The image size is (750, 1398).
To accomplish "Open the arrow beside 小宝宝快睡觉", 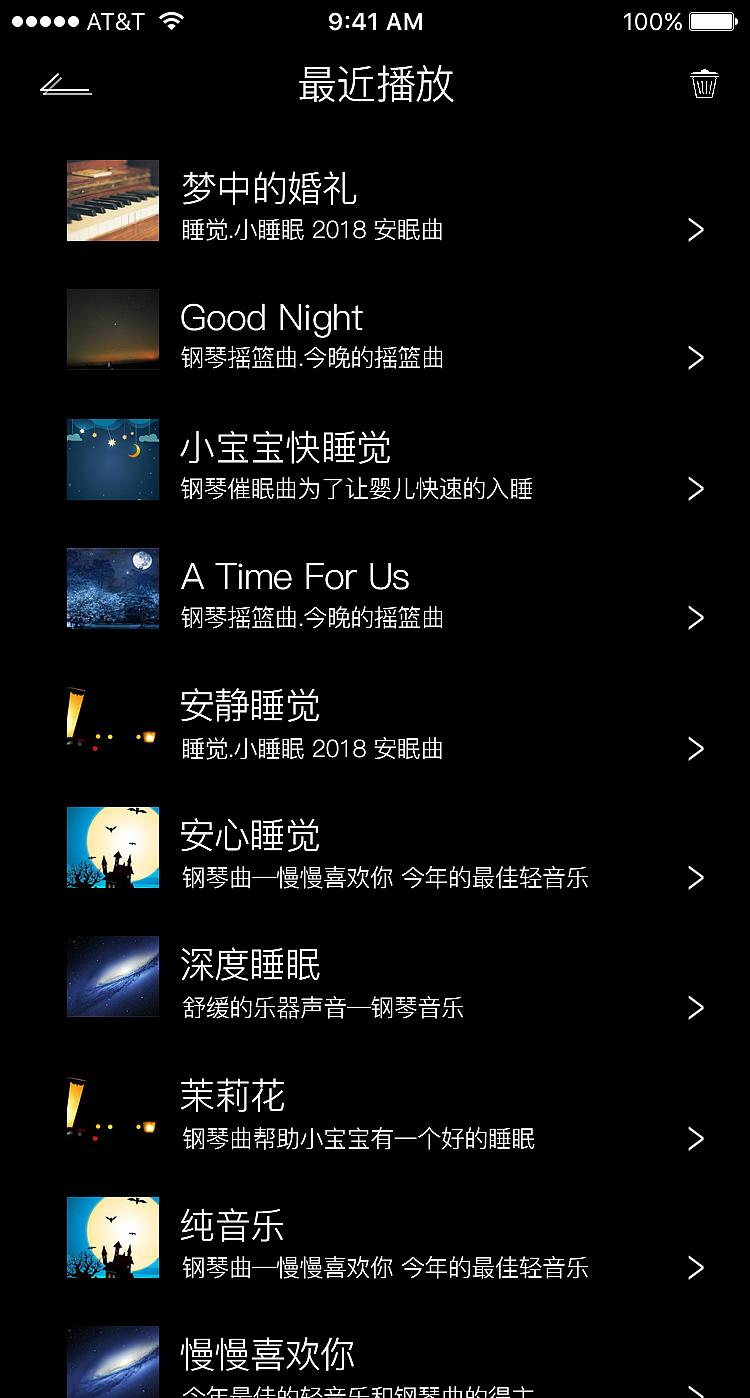I will 696,488.
